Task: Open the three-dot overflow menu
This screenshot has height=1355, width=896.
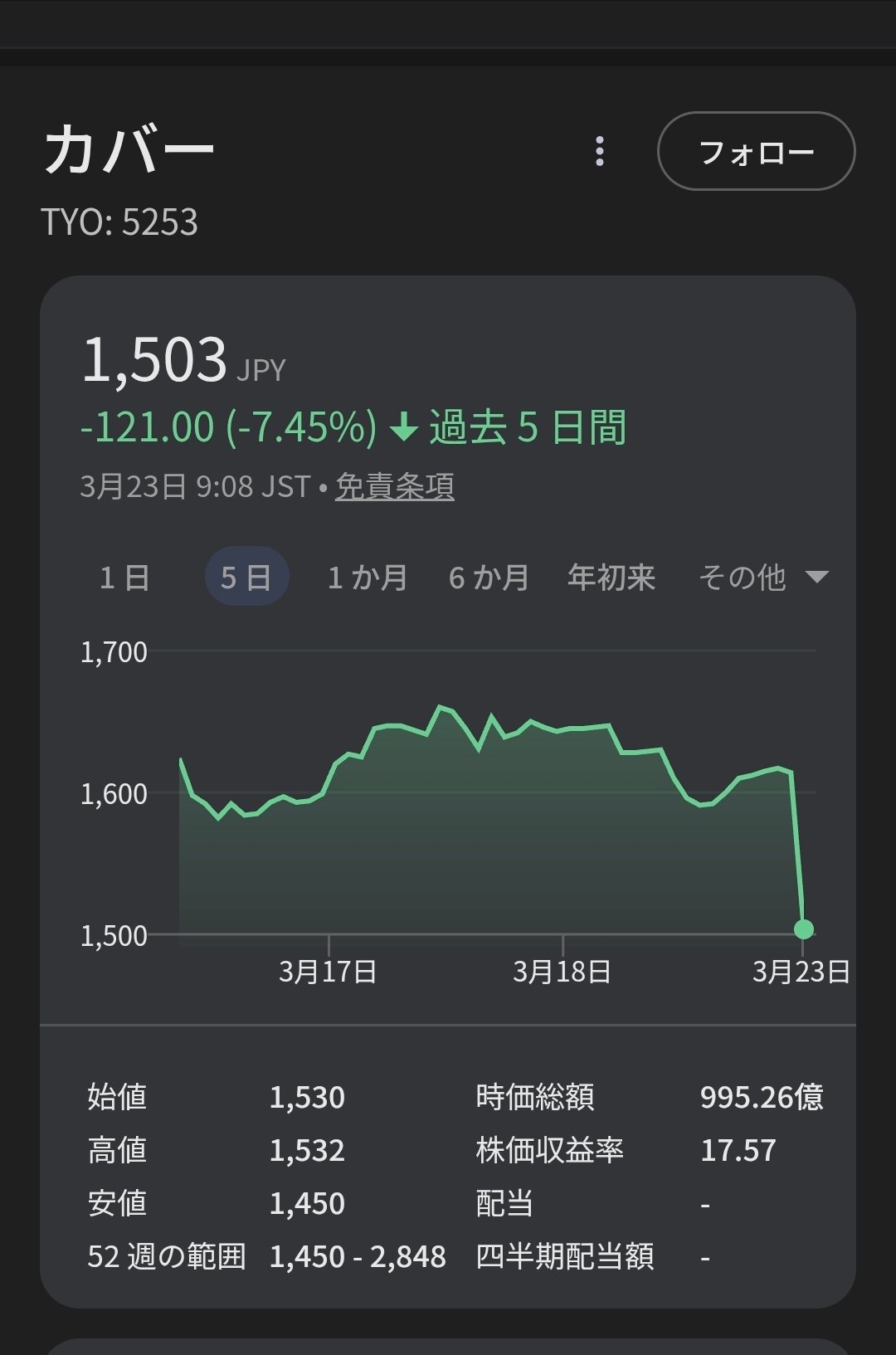Action: coord(600,151)
